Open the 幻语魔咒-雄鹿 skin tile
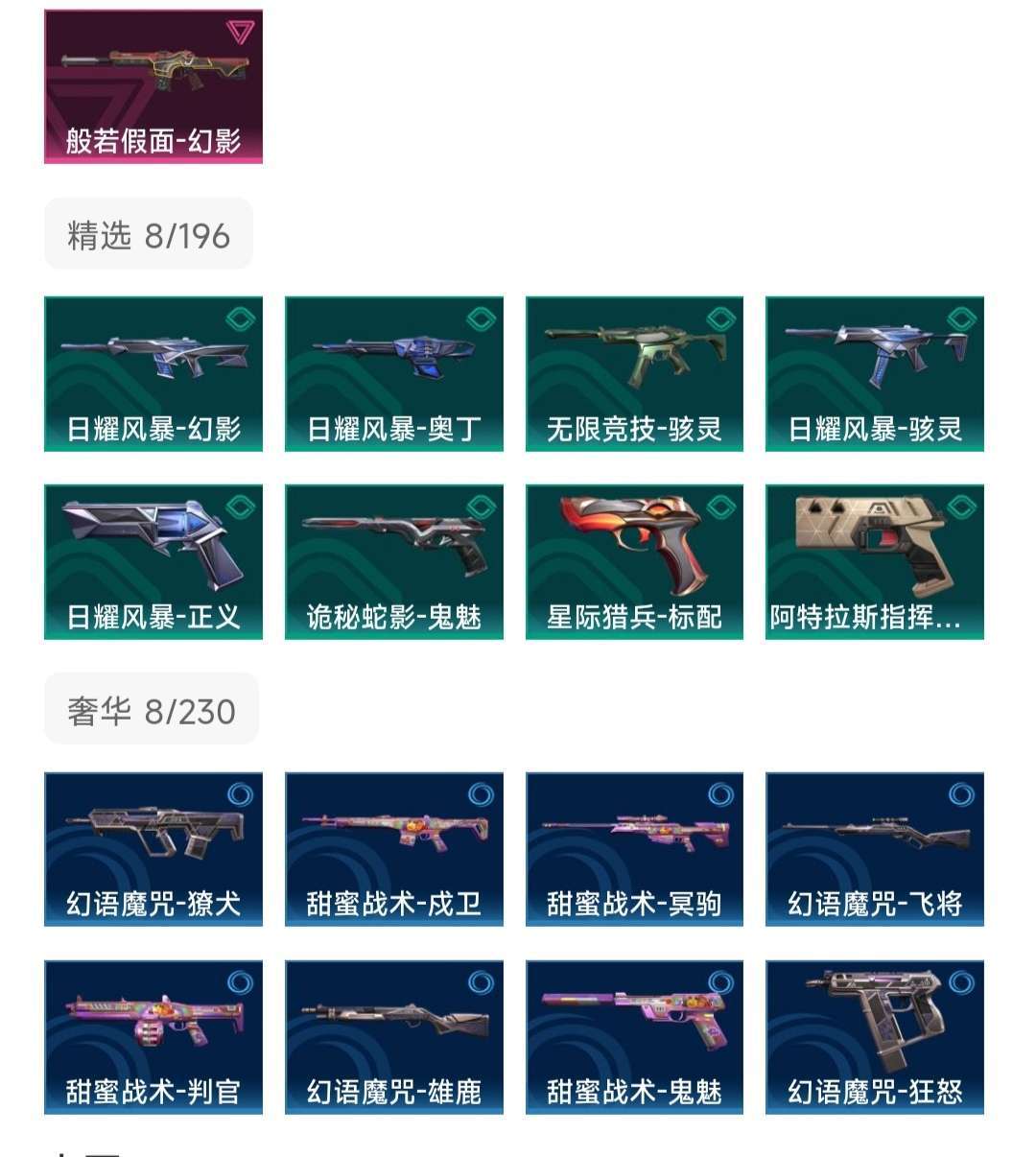 pyautogui.click(x=394, y=1037)
